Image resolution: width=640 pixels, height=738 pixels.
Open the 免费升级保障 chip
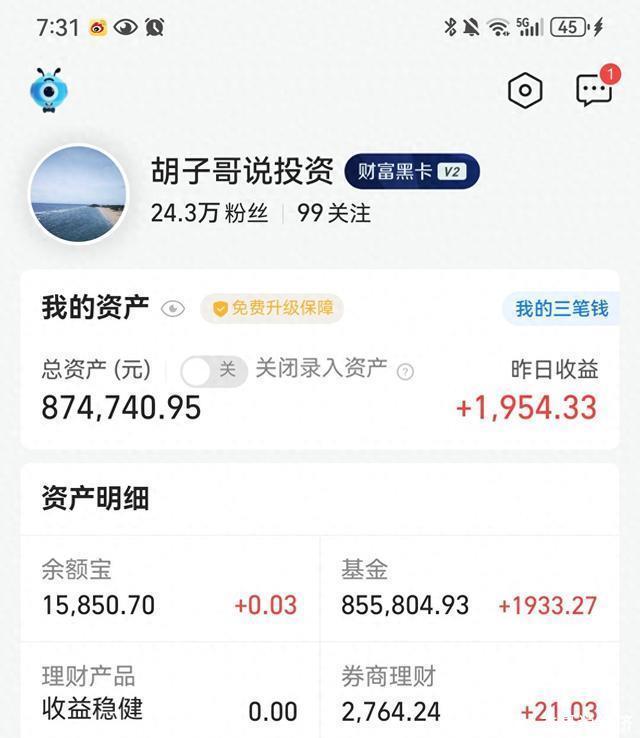[271, 308]
